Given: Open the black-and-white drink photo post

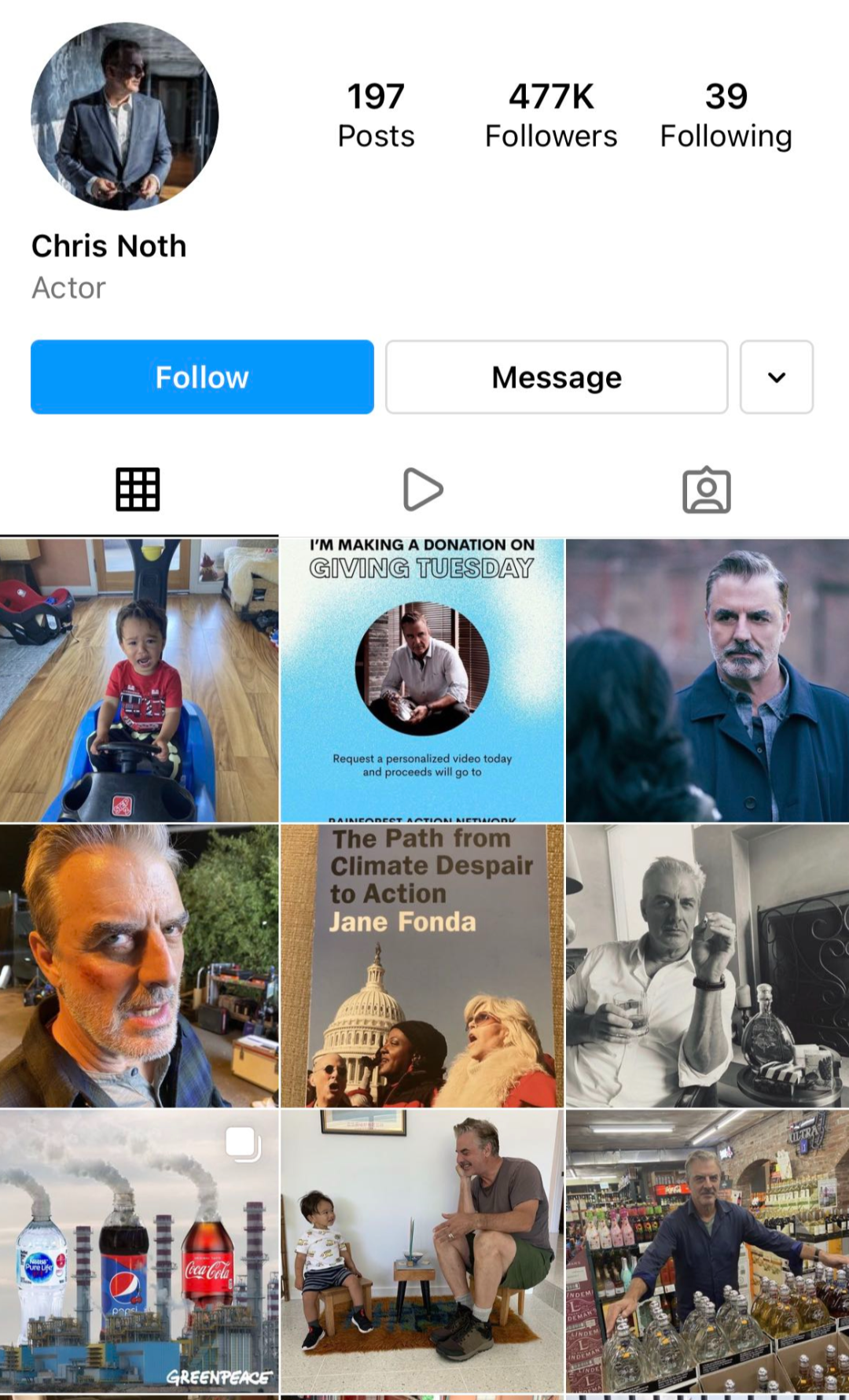Looking at the screenshot, I should 707,966.
